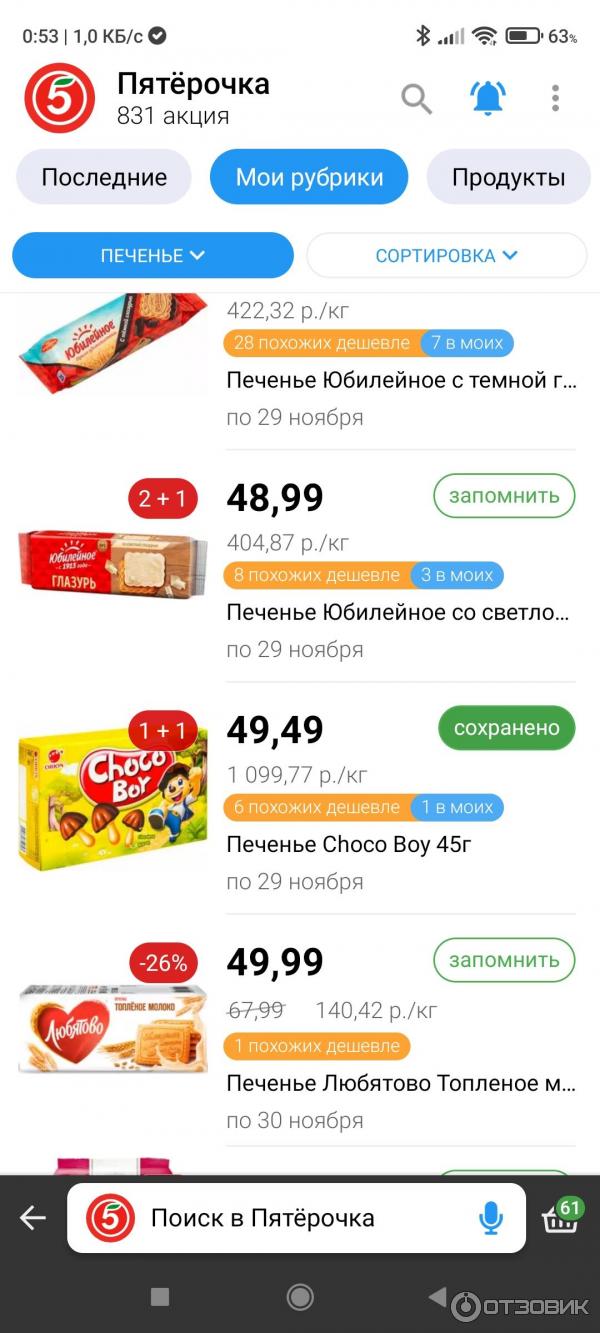Switch to the Последние tab

[104, 177]
